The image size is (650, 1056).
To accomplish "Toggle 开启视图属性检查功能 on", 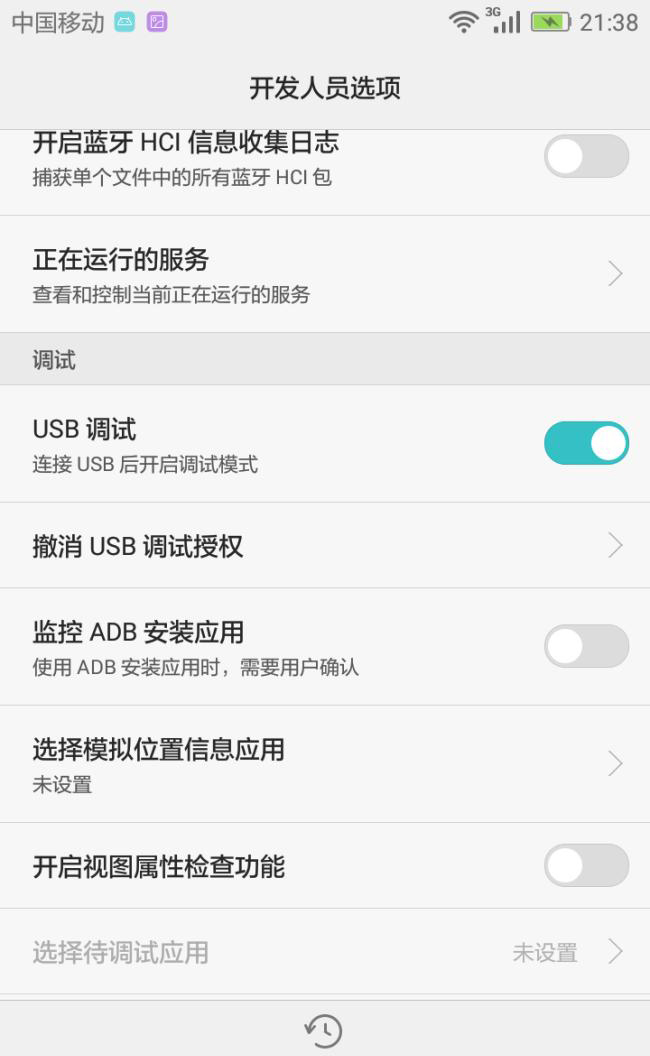I will (x=586, y=865).
